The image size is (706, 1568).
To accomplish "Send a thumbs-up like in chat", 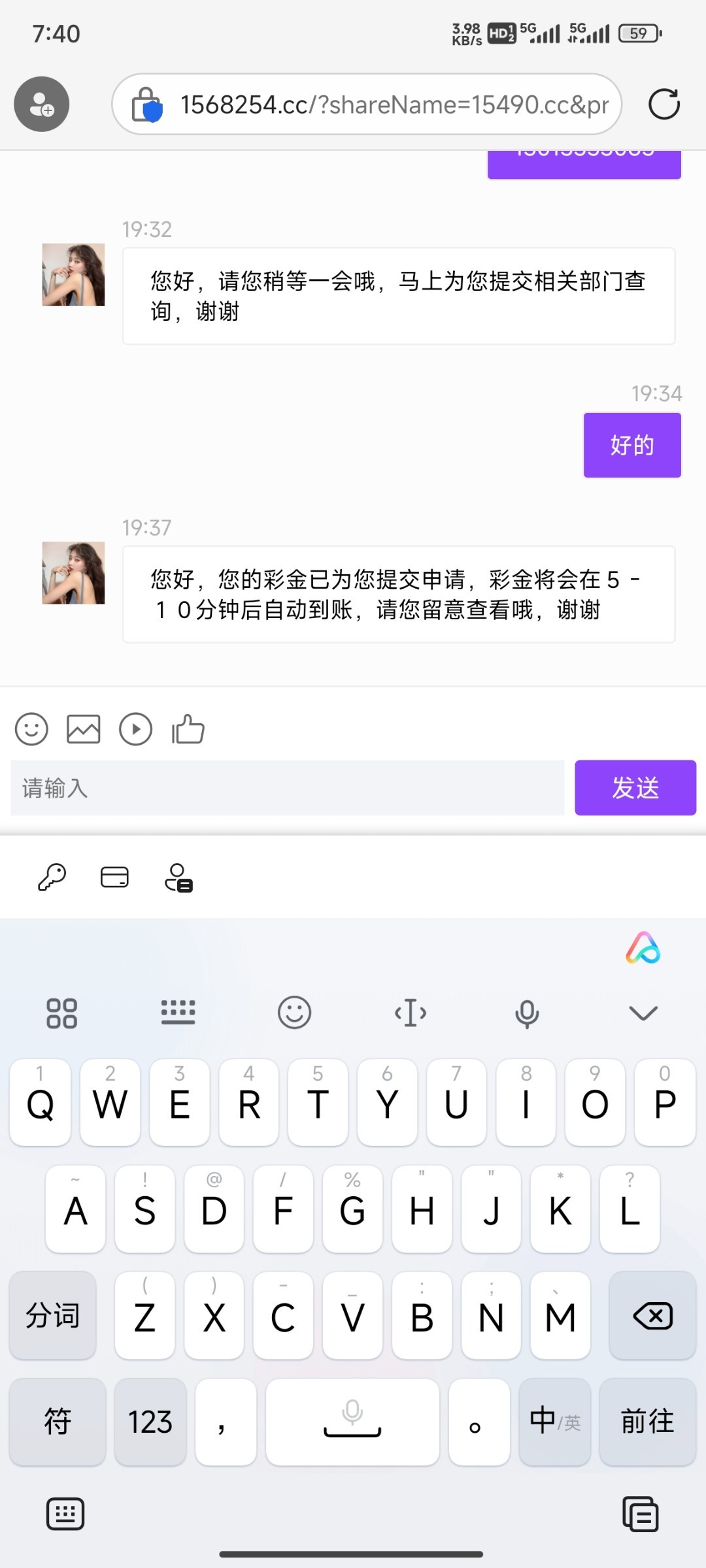I will pyautogui.click(x=188, y=729).
